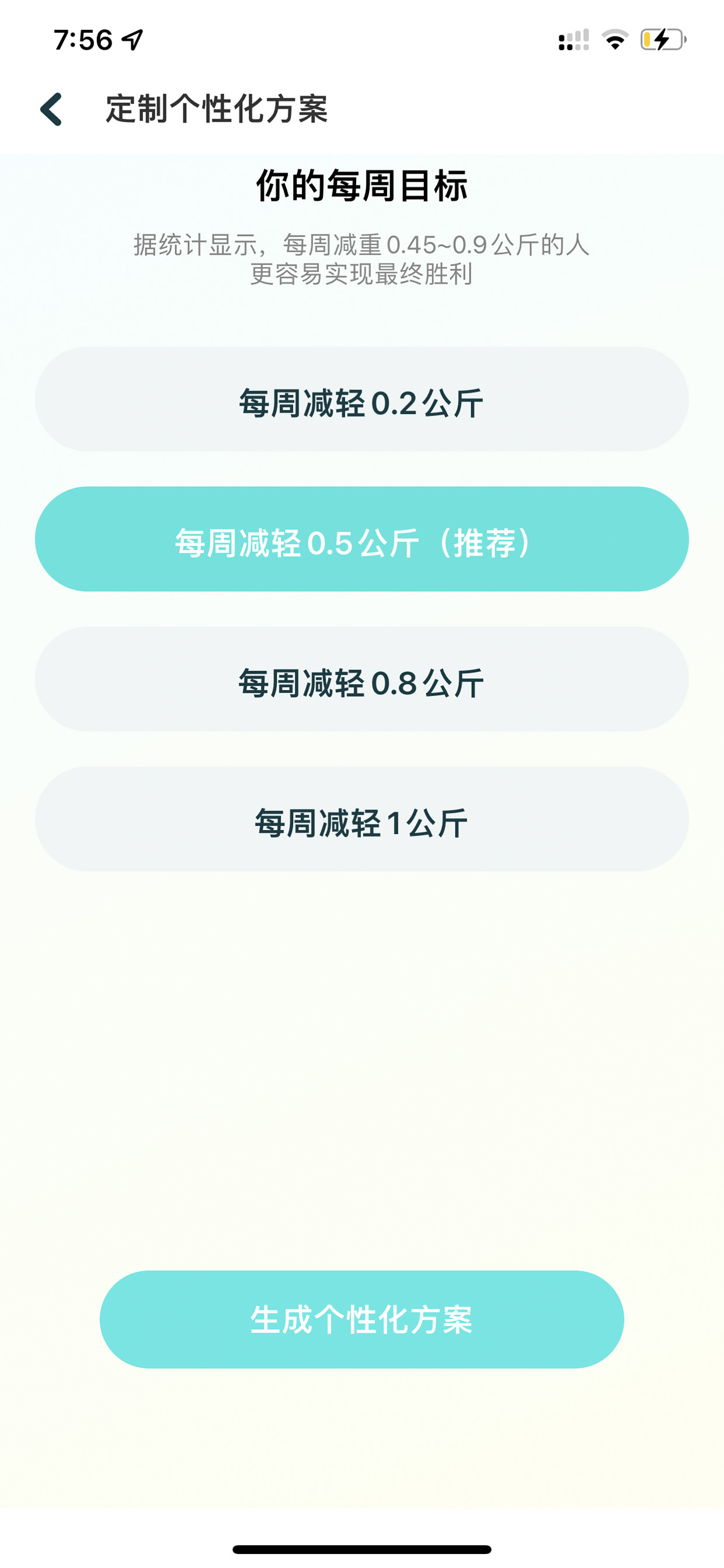Select 每周减轻1公斤 option

pyautogui.click(x=361, y=819)
